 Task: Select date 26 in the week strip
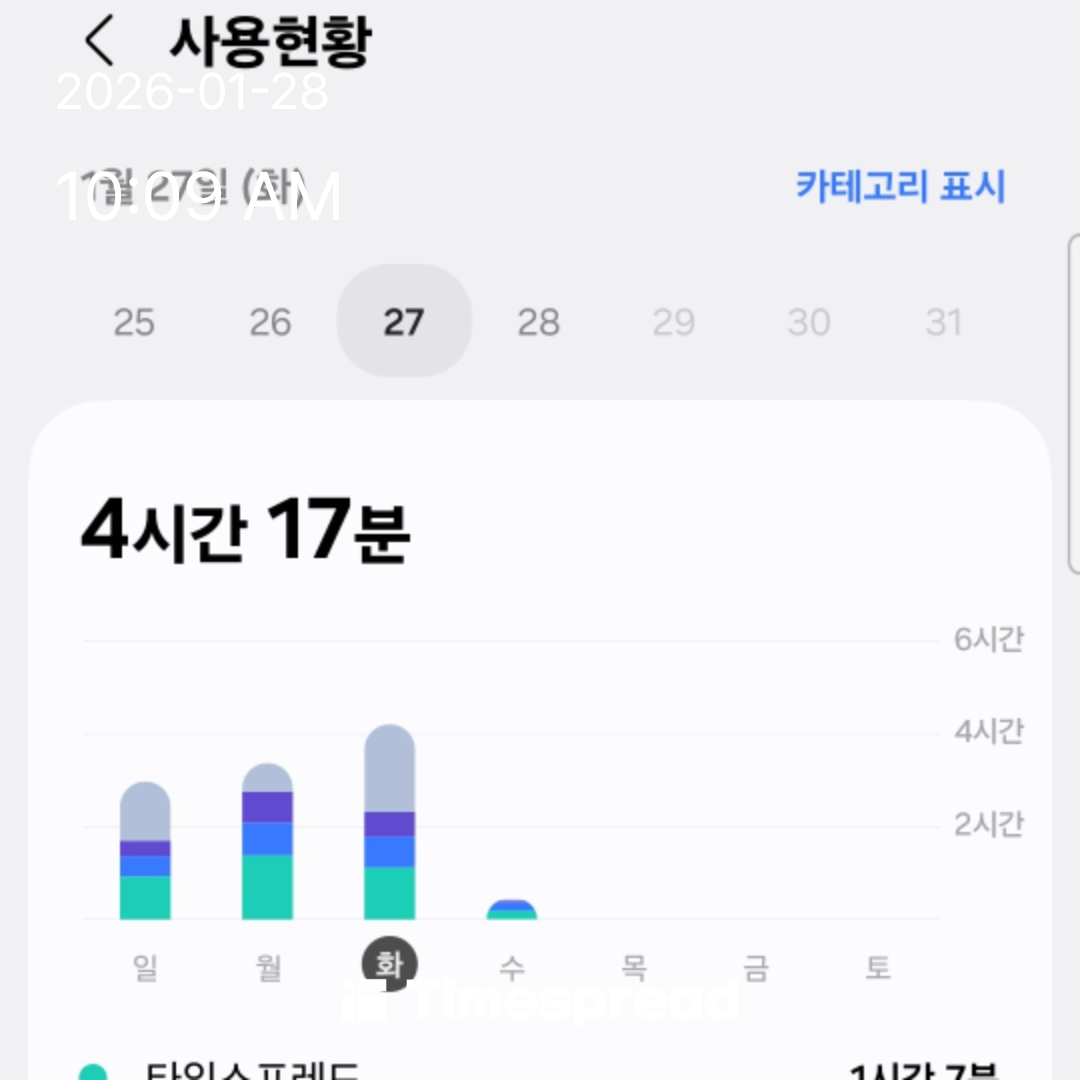pos(270,322)
